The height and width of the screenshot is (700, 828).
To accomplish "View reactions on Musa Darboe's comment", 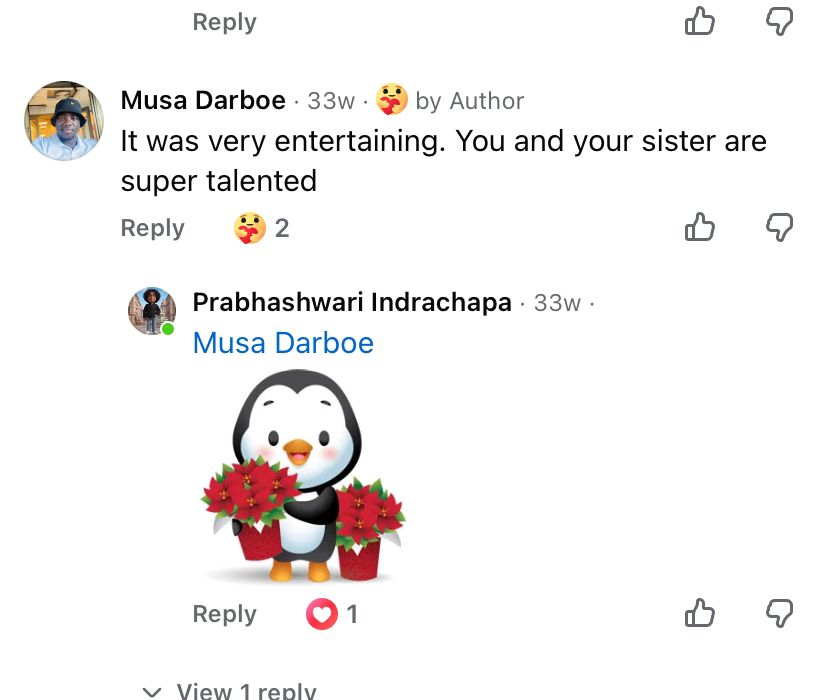I will [x=260, y=228].
